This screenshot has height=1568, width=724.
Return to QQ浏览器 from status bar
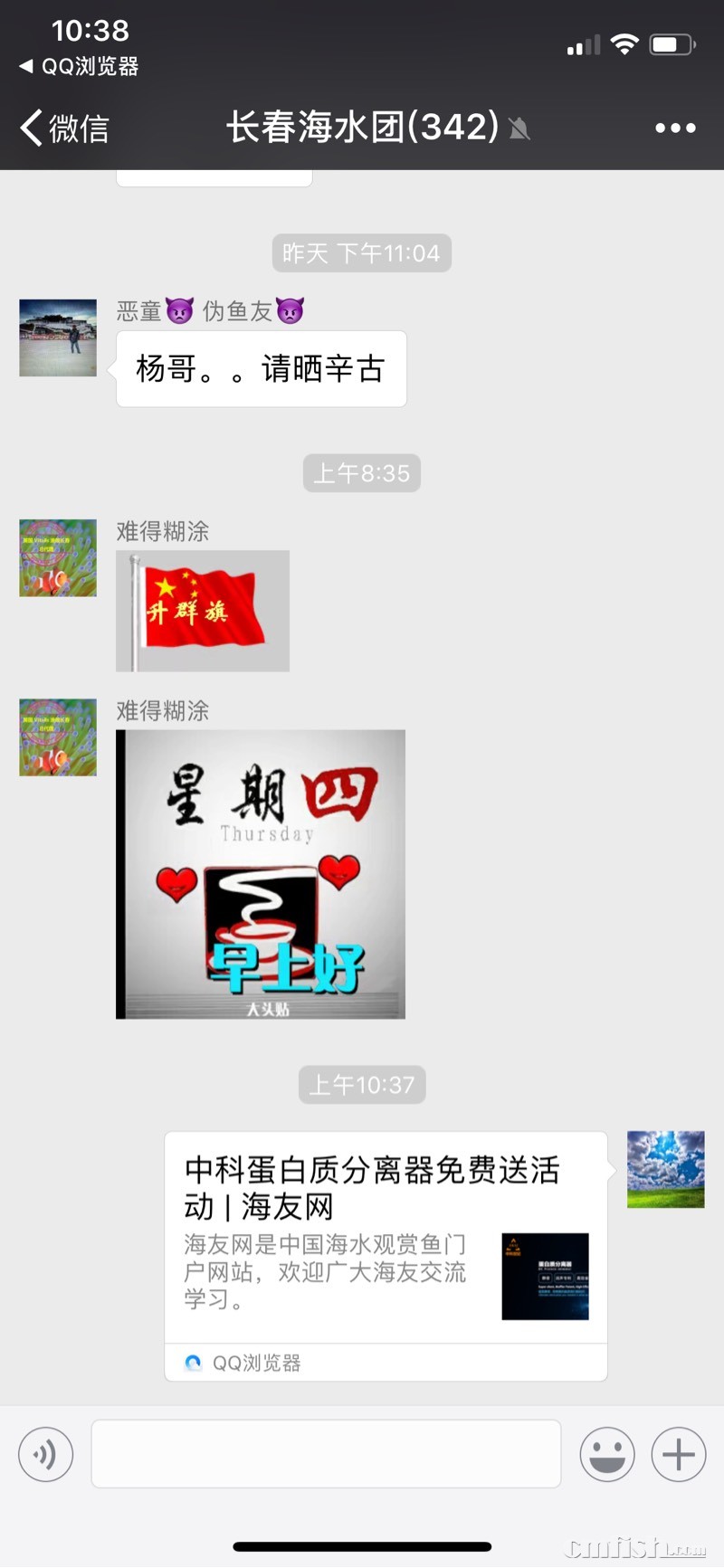point(80,66)
